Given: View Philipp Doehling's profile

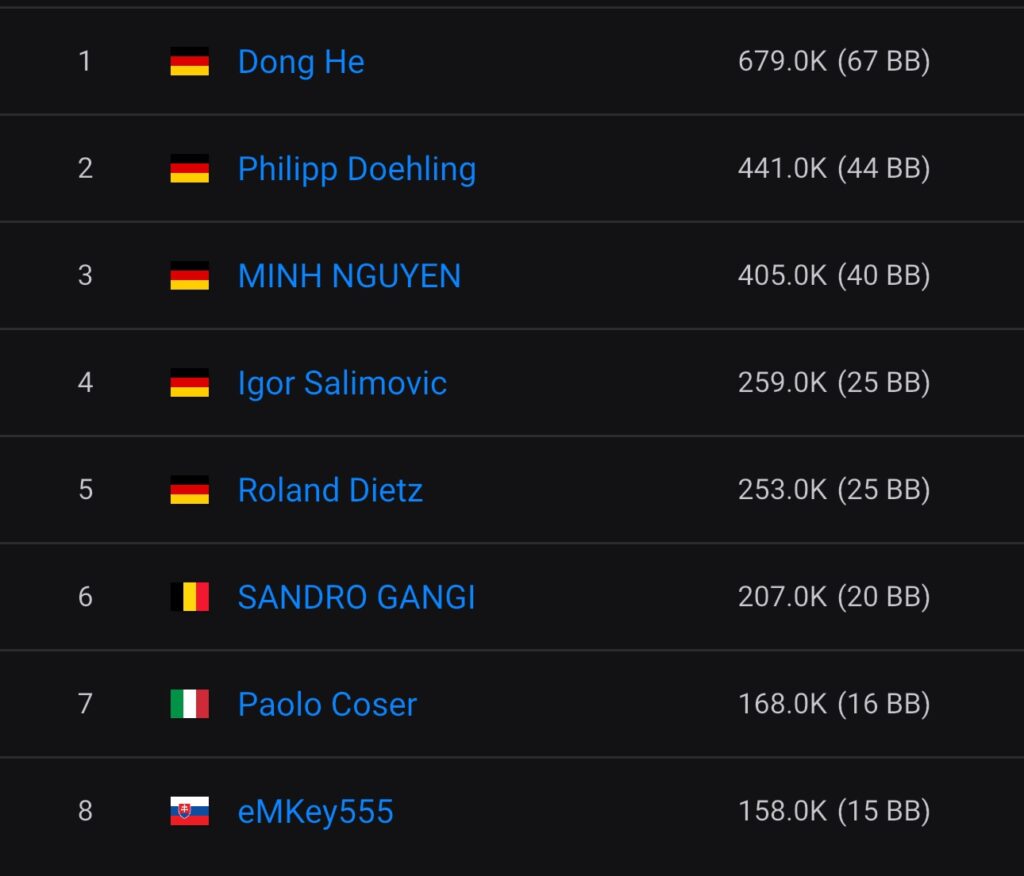Looking at the screenshot, I should 356,169.
